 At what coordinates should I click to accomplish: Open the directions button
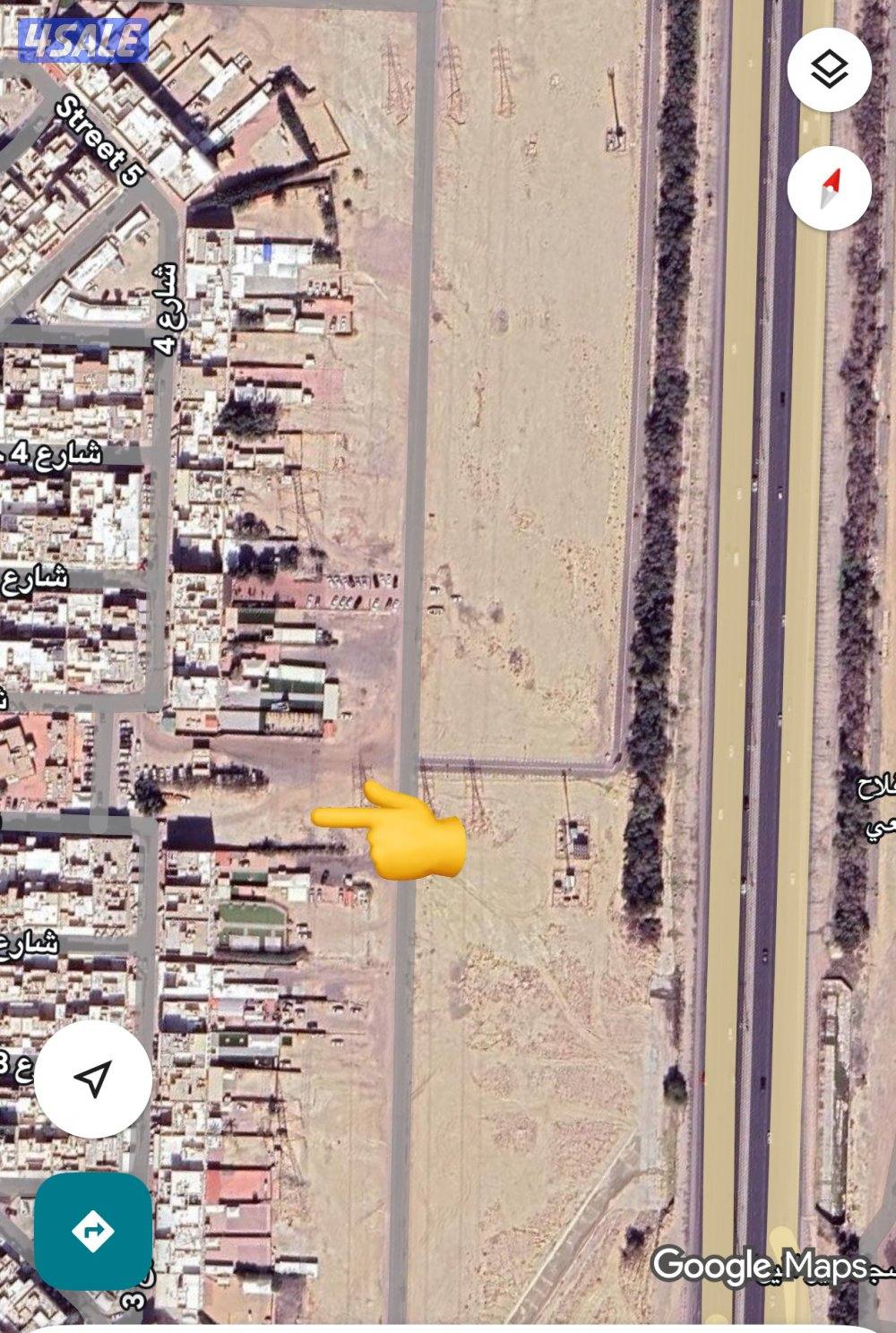pos(92,1231)
